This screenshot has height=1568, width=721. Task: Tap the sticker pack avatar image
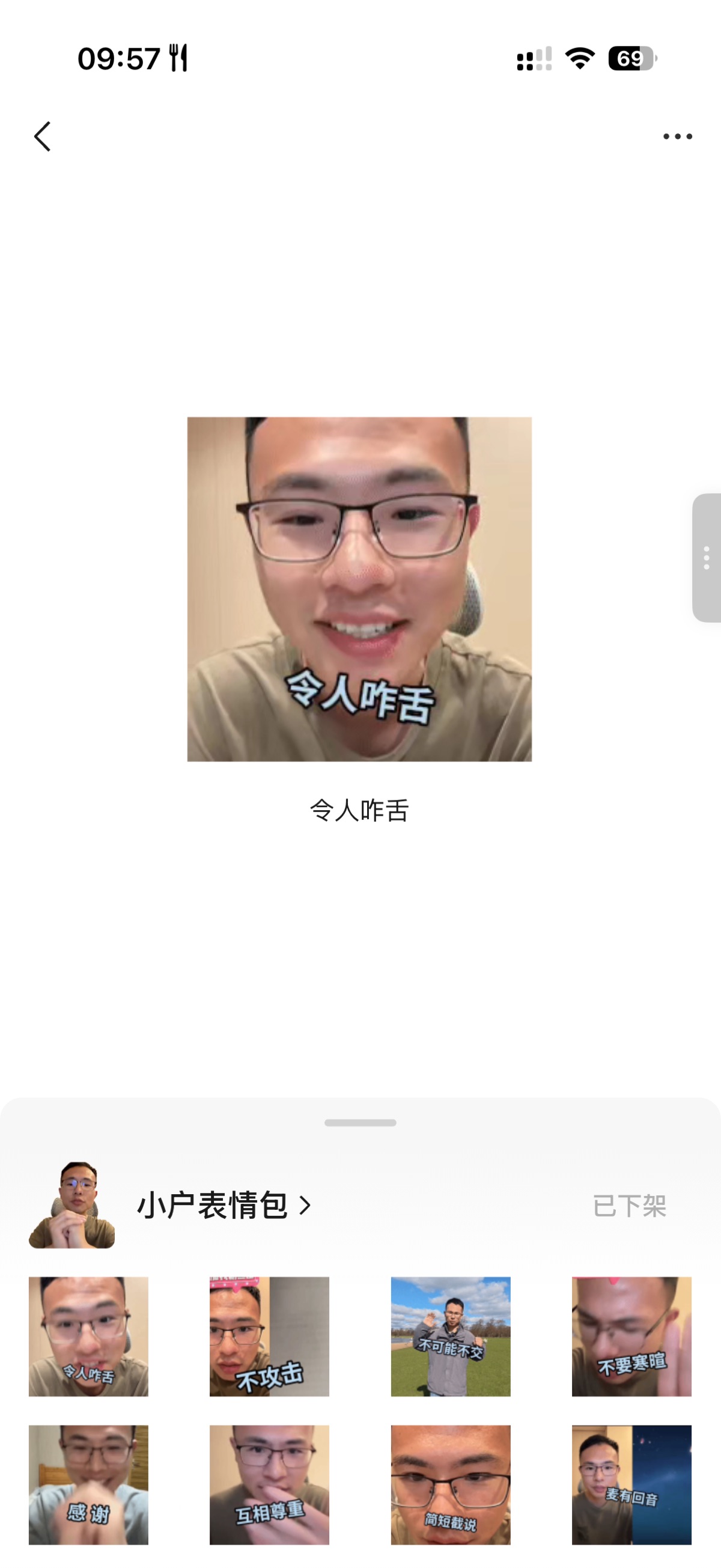point(71,1205)
